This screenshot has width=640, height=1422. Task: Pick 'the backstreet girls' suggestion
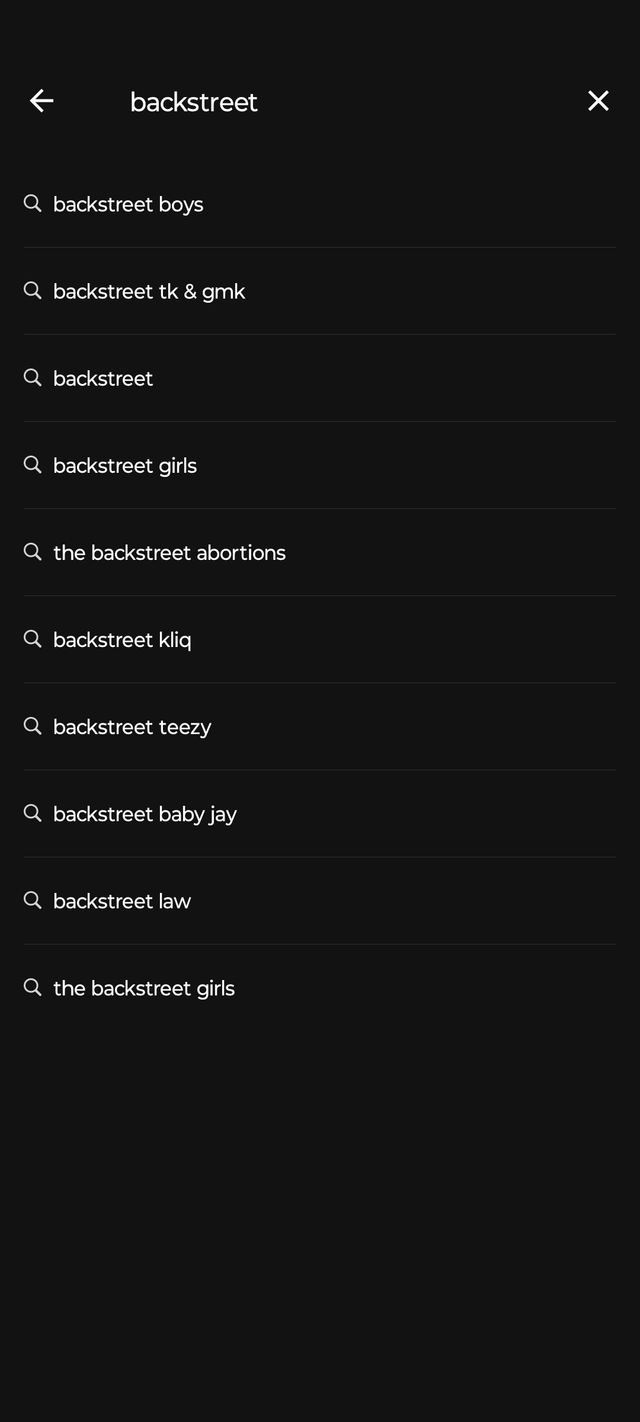coord(320,987)
